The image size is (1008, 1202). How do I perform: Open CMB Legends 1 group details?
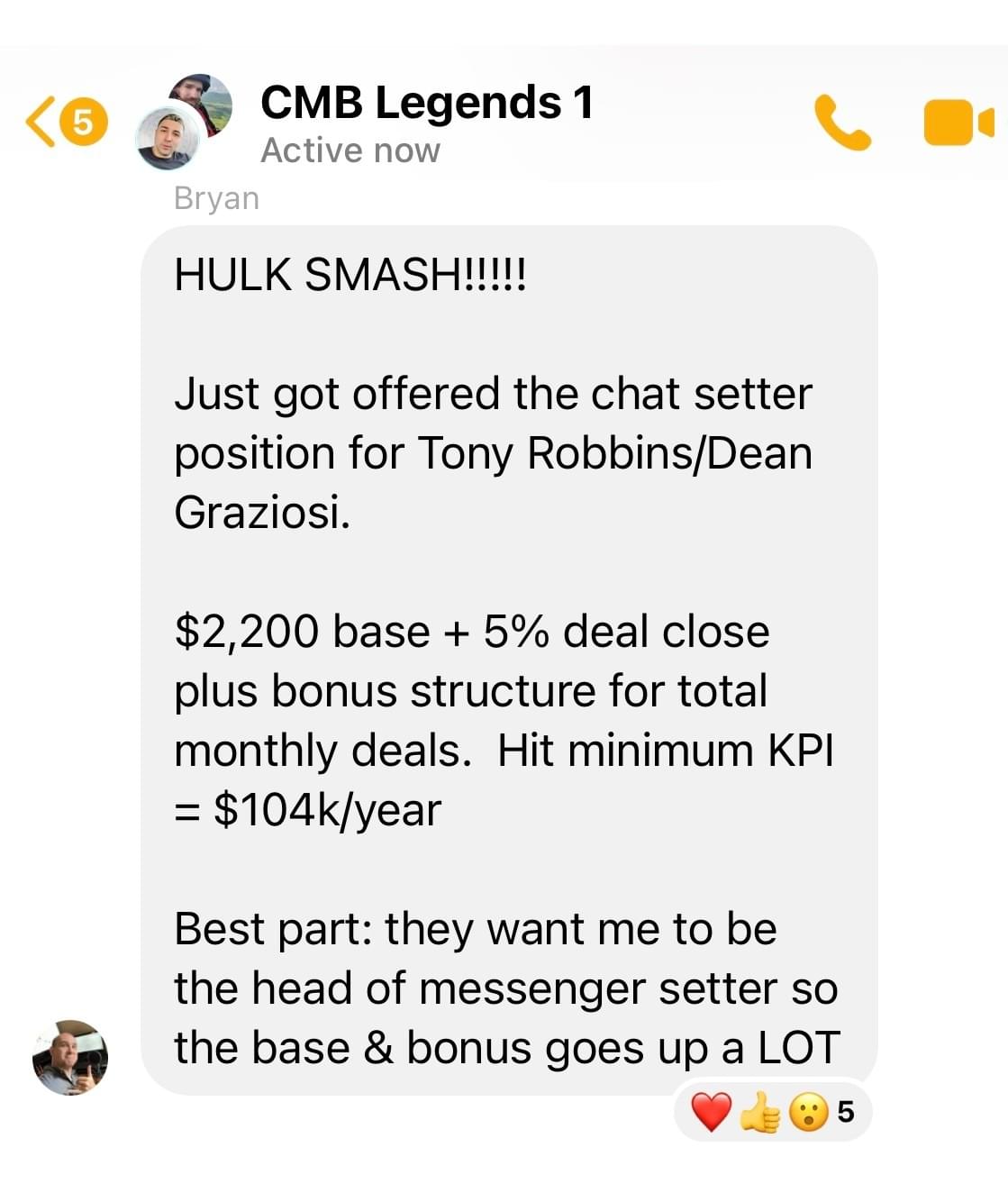[x=426, y=103]
